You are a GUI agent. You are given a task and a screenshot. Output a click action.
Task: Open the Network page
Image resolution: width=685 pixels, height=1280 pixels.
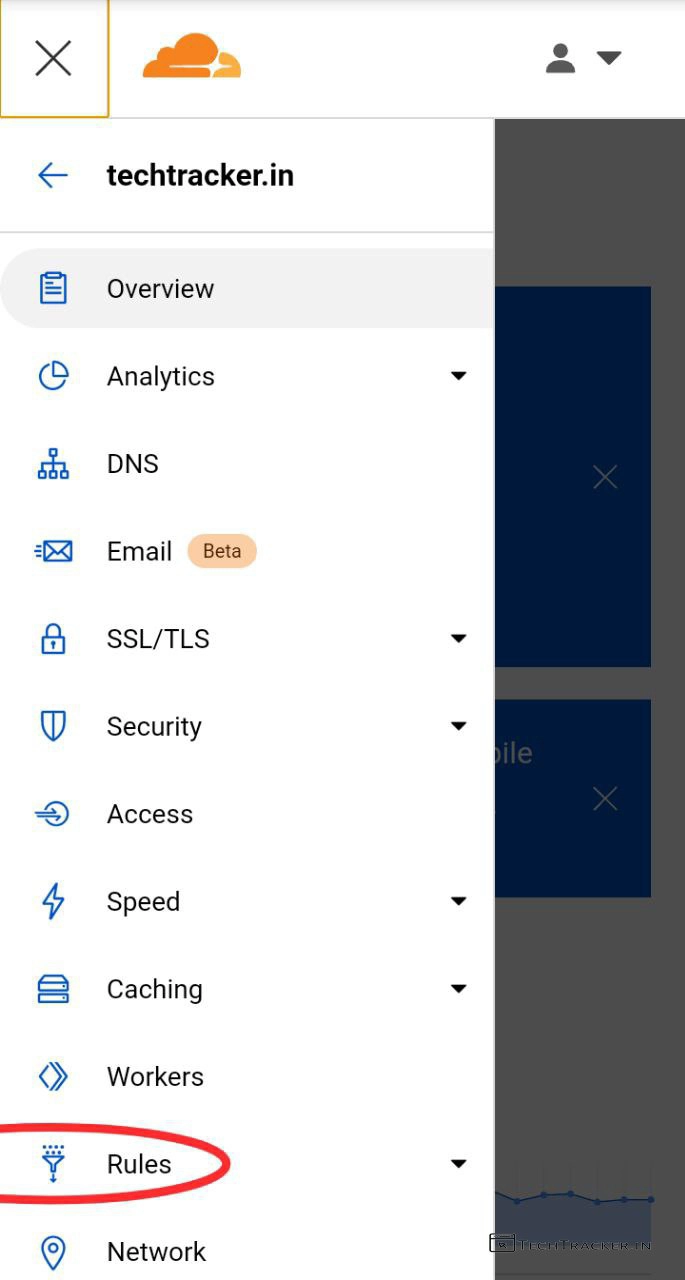[x=156, y=1252]
